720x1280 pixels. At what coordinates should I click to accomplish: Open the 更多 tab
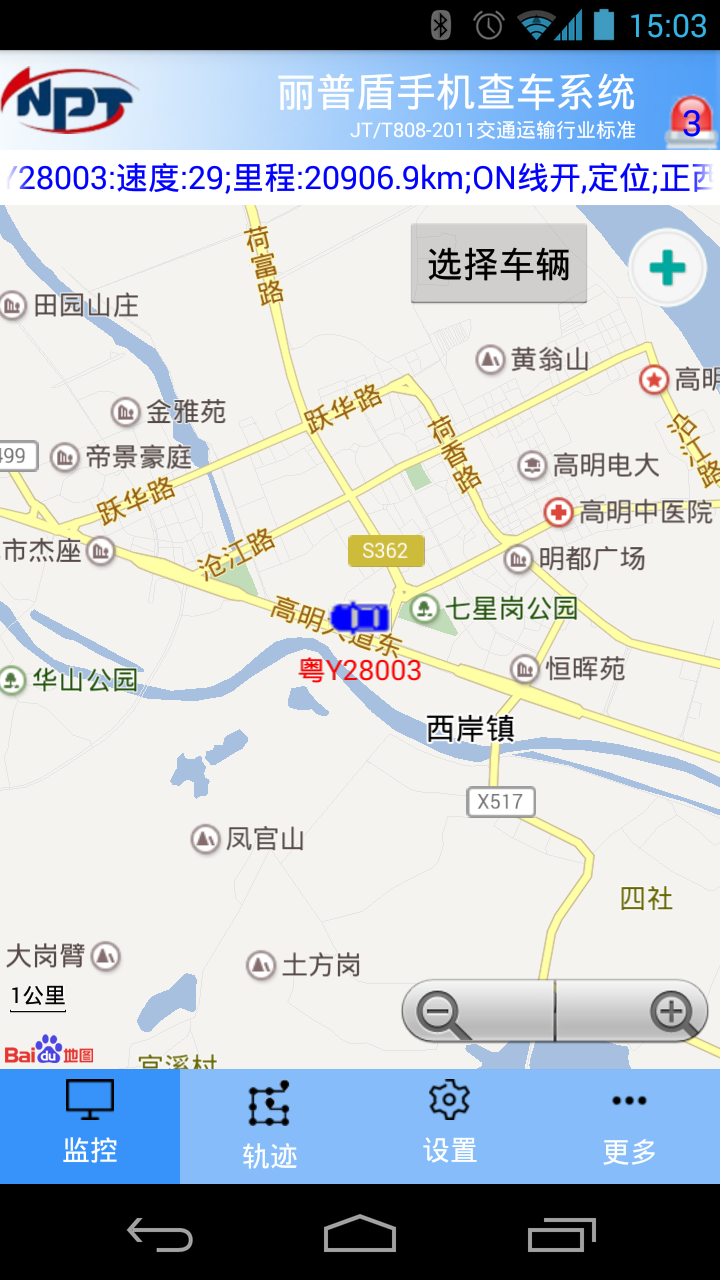coord(630,1126)
